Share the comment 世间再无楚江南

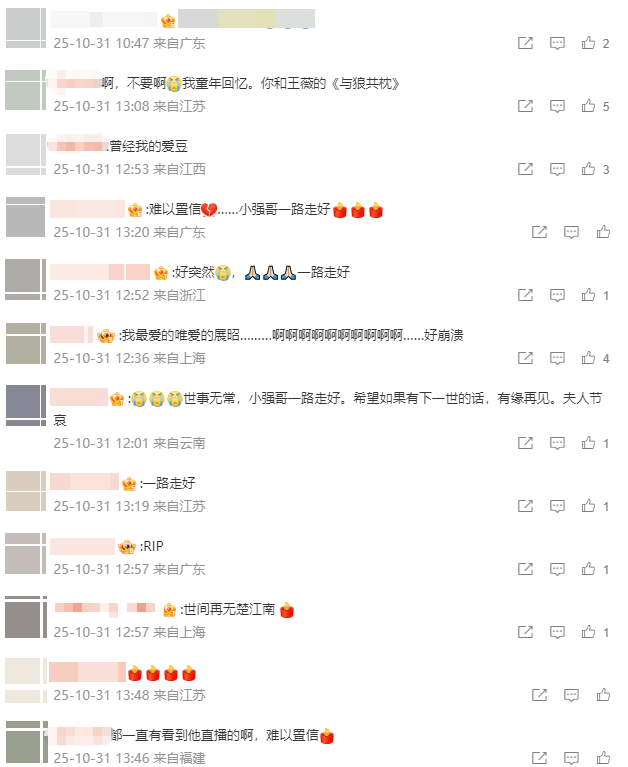[526, 632]
